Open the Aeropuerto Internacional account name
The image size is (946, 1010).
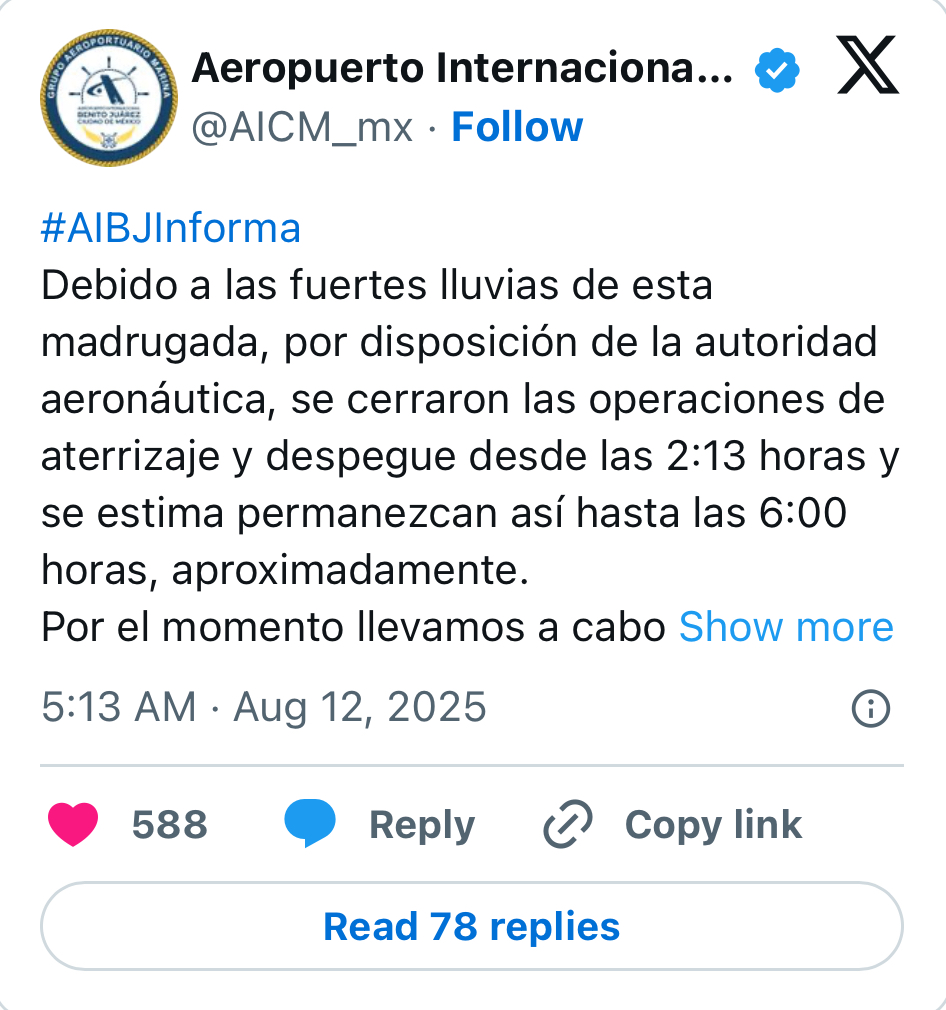point(461,69)
